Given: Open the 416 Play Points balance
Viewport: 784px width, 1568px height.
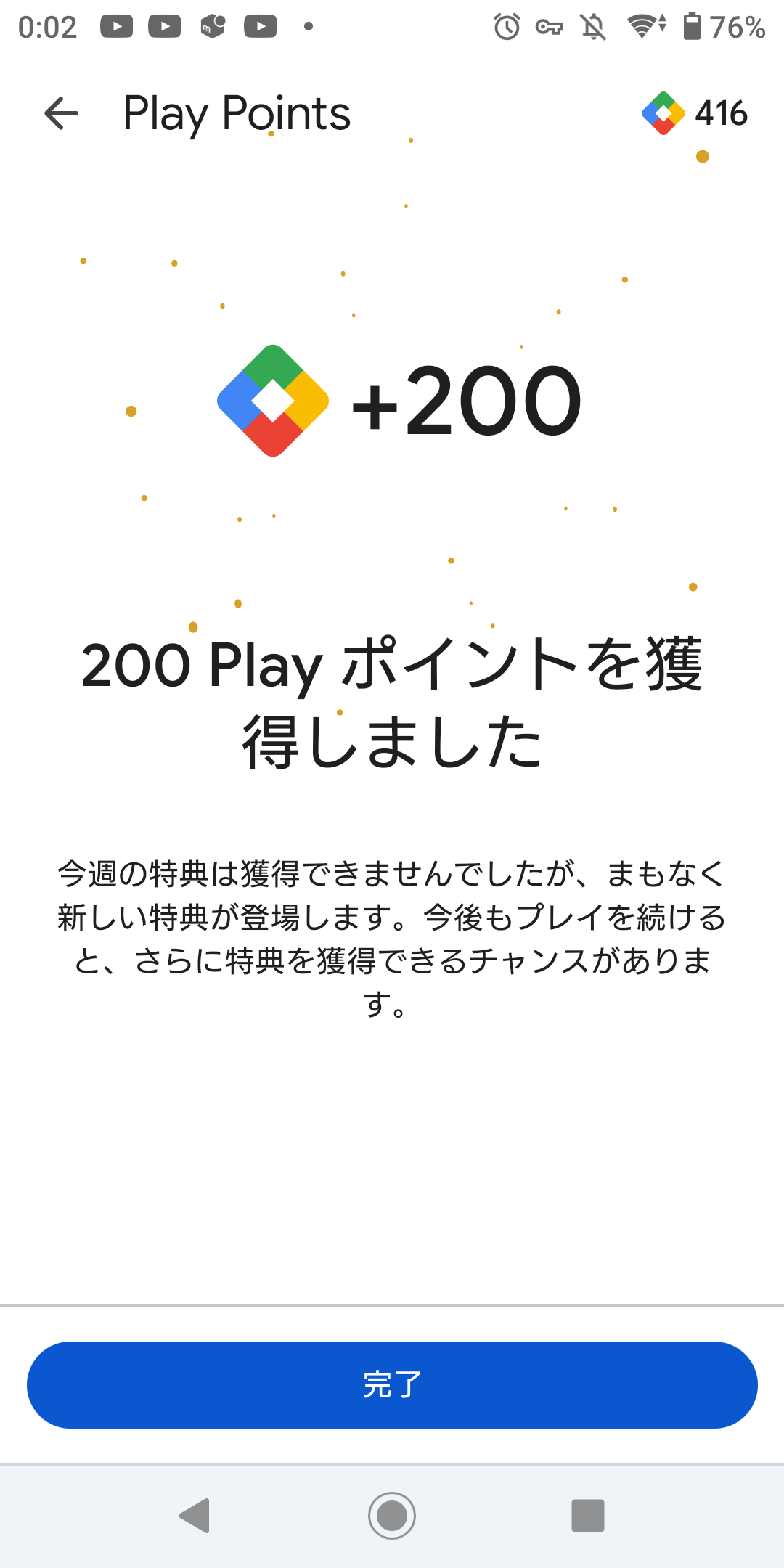Looking at the screenshot, I should [695, 113].
